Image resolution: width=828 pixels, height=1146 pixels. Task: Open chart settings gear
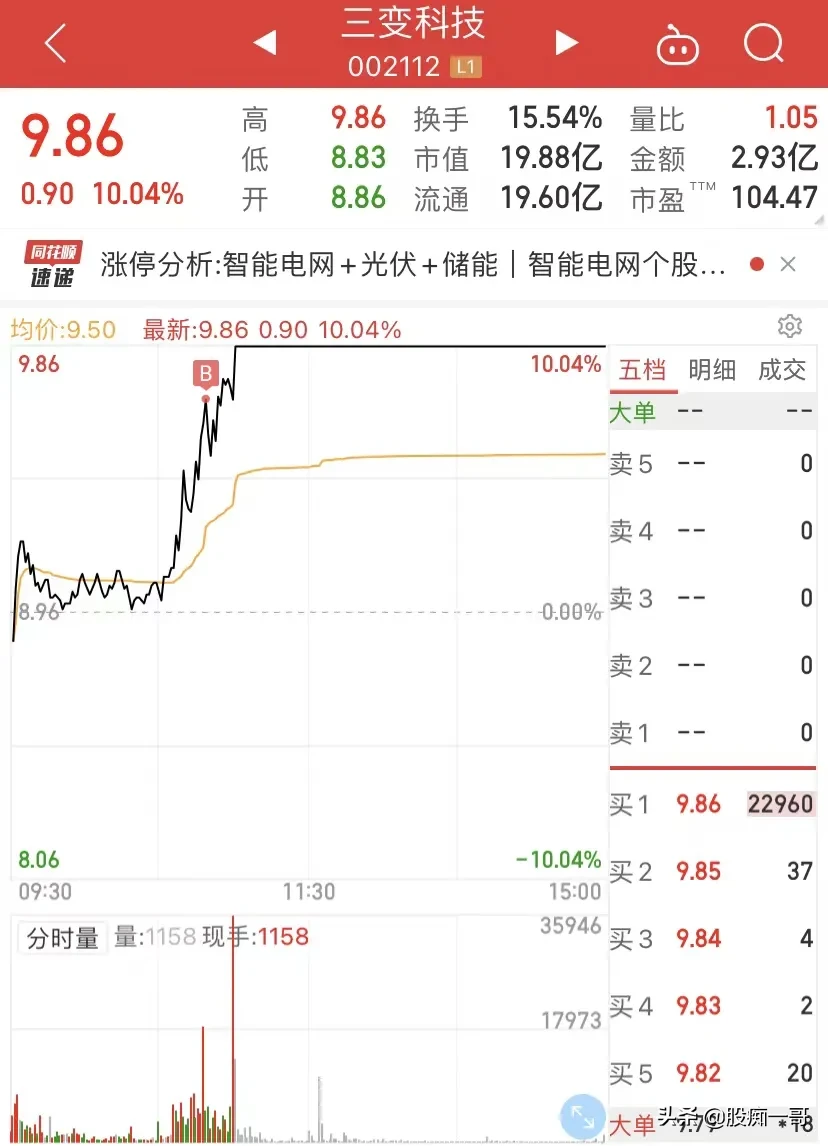pyautogui.click(x=789, y=326)
